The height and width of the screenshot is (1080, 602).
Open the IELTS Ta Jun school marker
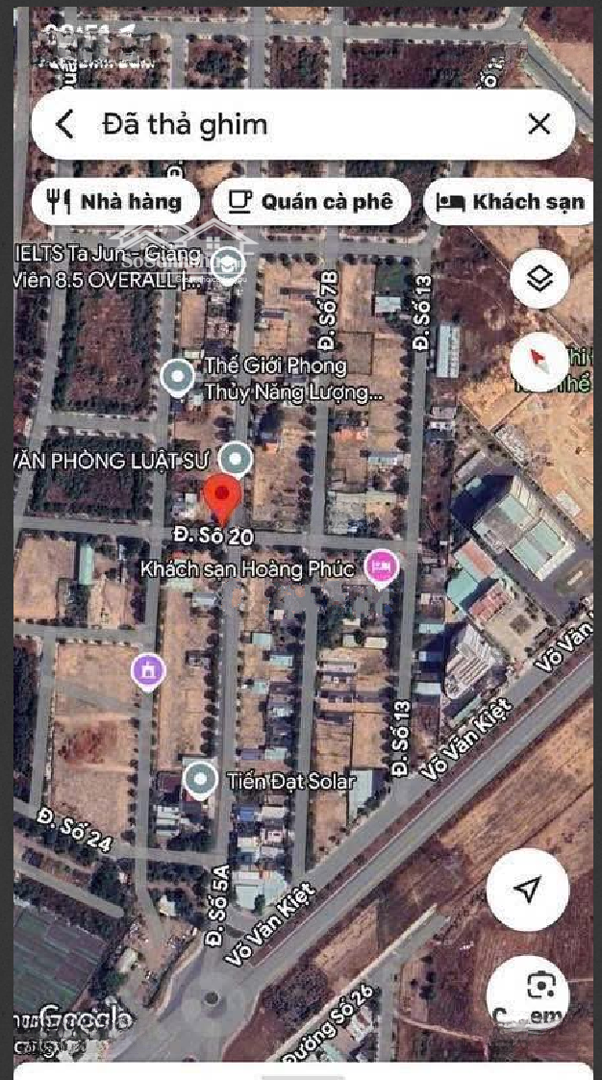click(x=229, y=264)
